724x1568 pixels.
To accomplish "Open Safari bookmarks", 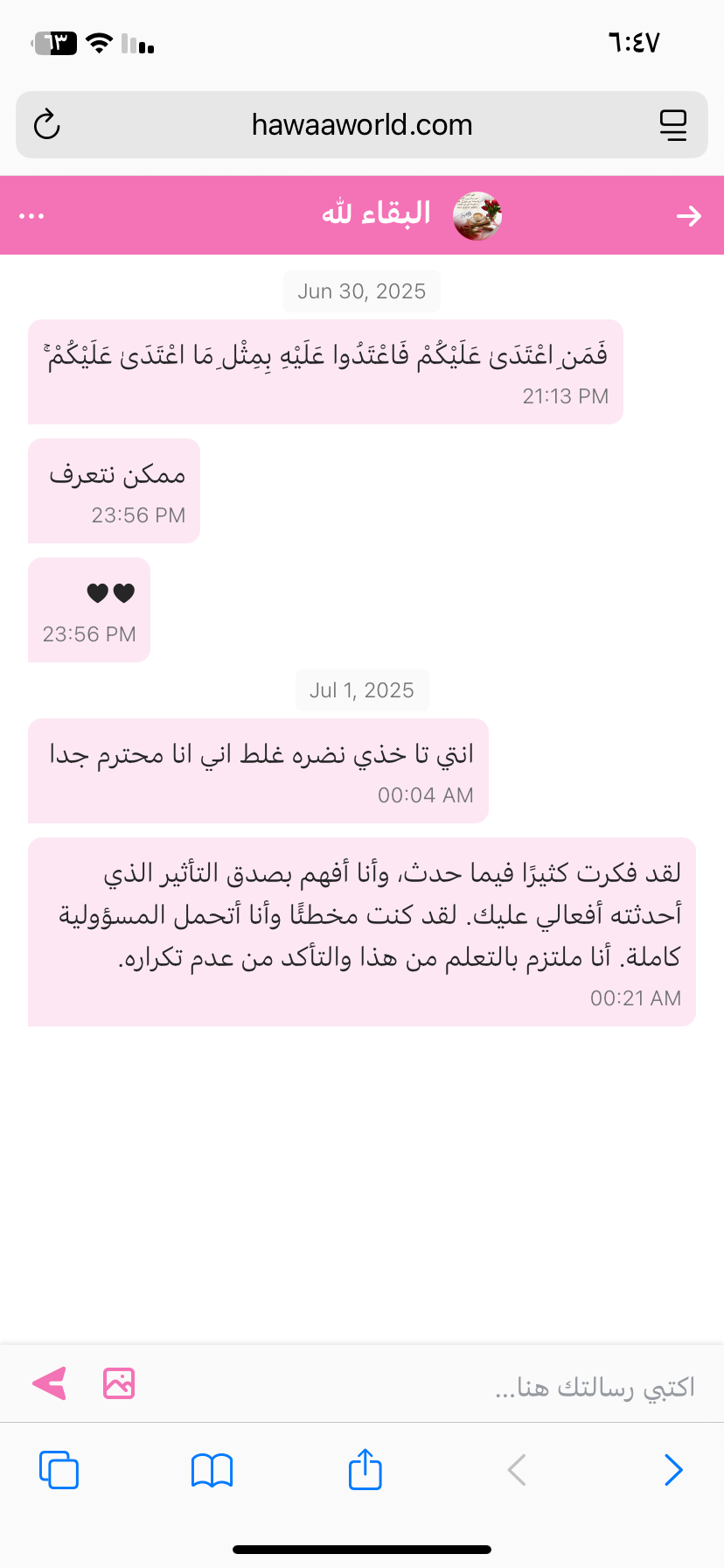I will [212, 1469].
